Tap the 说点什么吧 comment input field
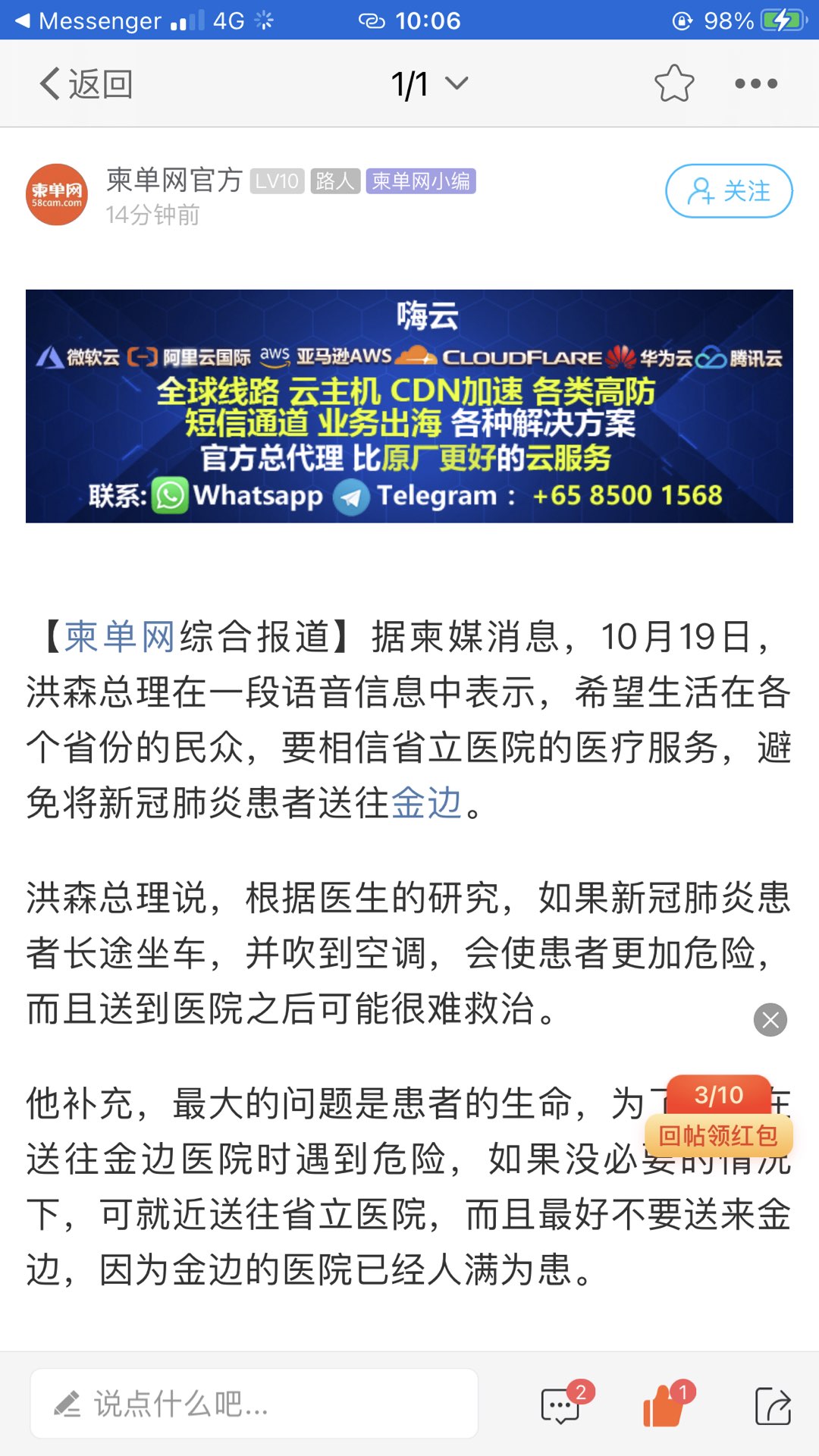 pyautogui.click(x=254, y=1404)
